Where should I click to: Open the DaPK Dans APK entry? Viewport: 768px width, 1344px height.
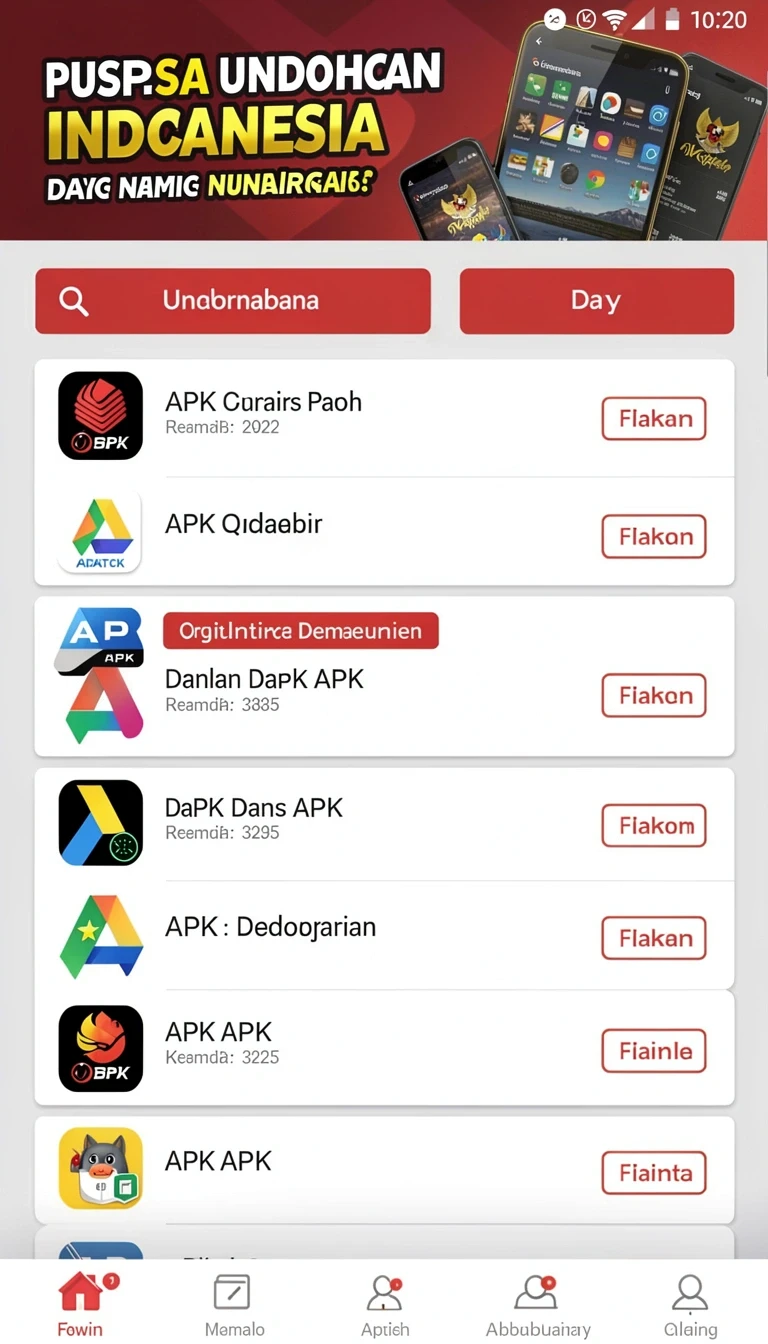coord(385,825)
